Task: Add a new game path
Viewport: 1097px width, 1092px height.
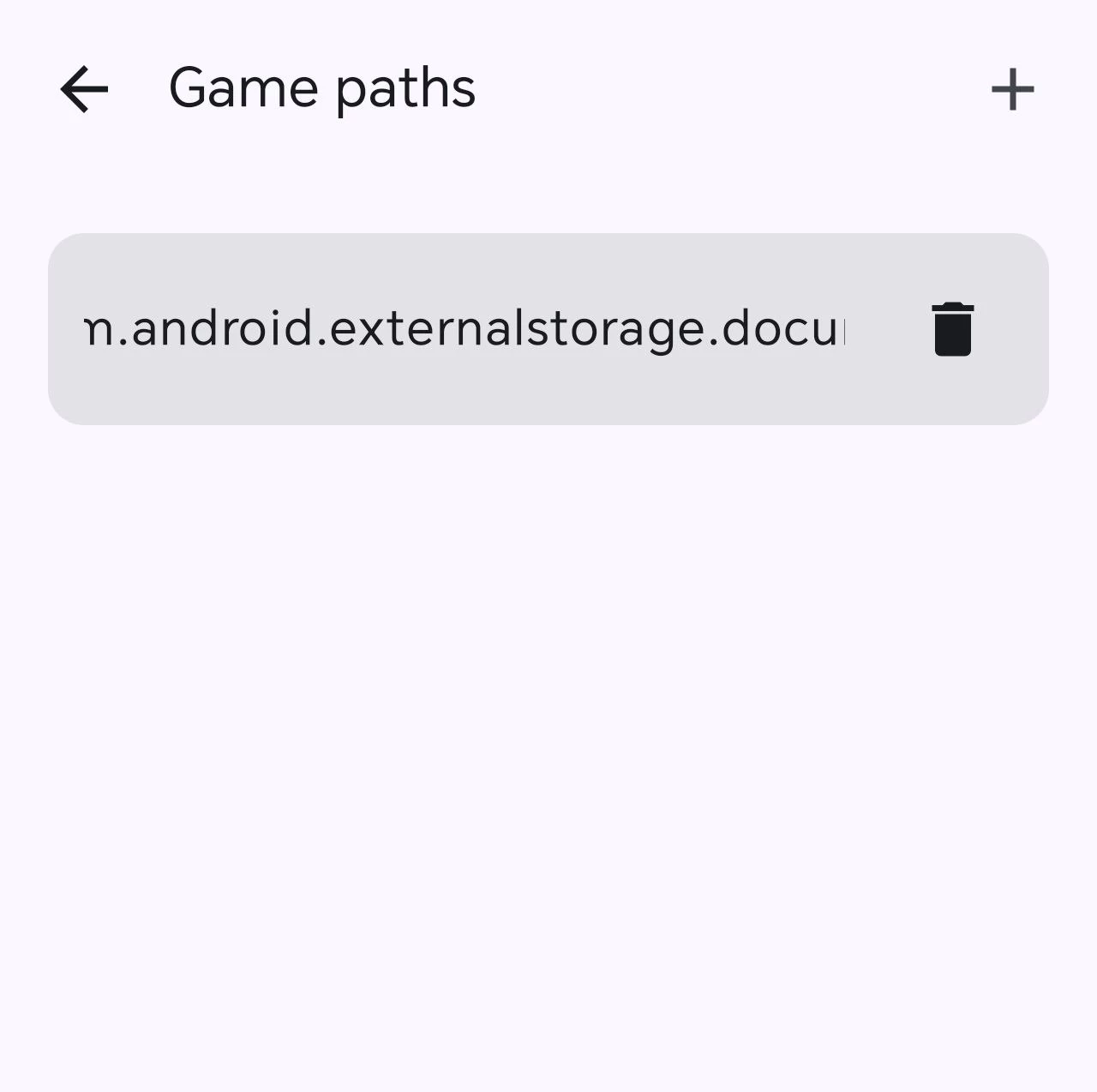Action: [x=1012, y=89]
